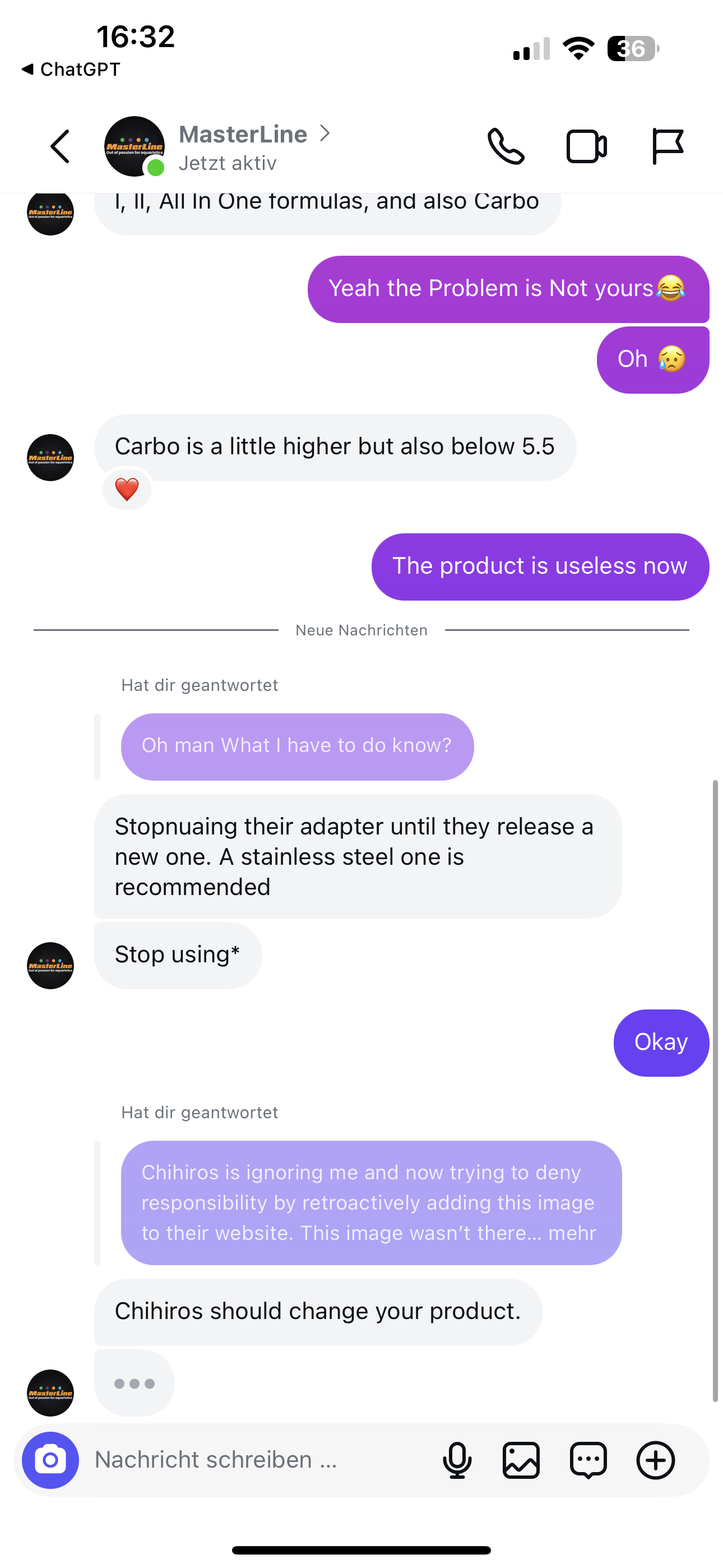Start a video call with MasterLine

[587, 147]
